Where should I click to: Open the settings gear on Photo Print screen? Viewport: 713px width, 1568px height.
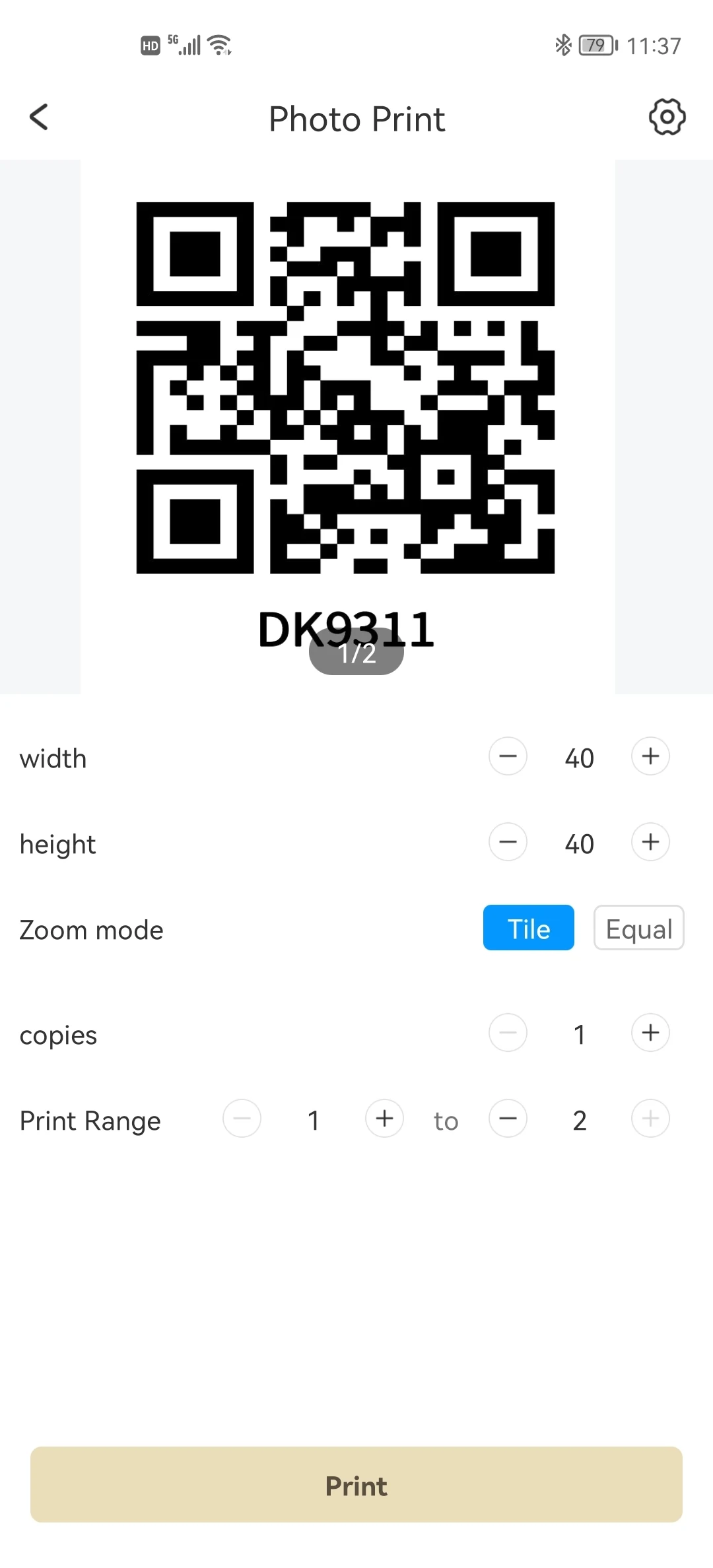(667, 117)
